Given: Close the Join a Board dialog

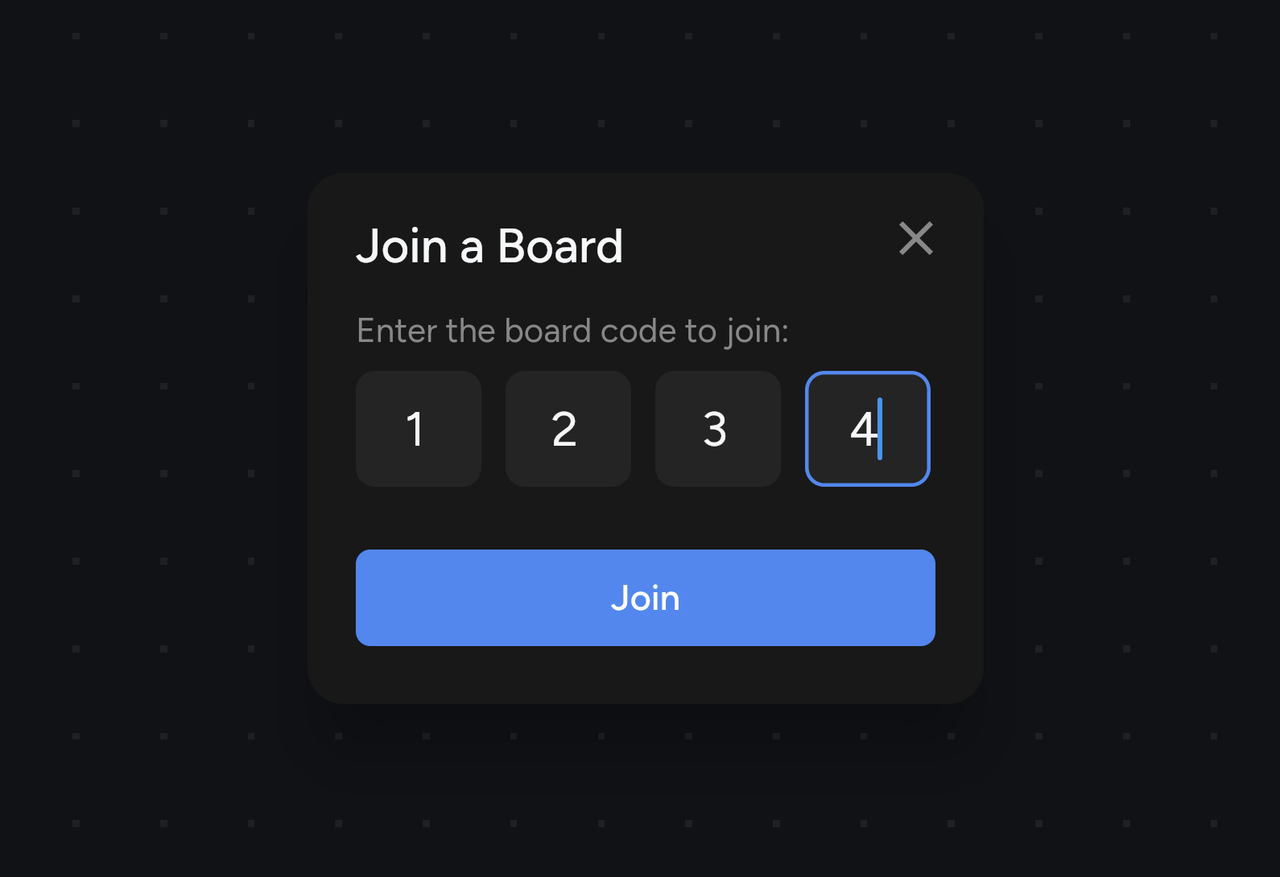Looking at the screenshot, I should click(x=915, y=239).
